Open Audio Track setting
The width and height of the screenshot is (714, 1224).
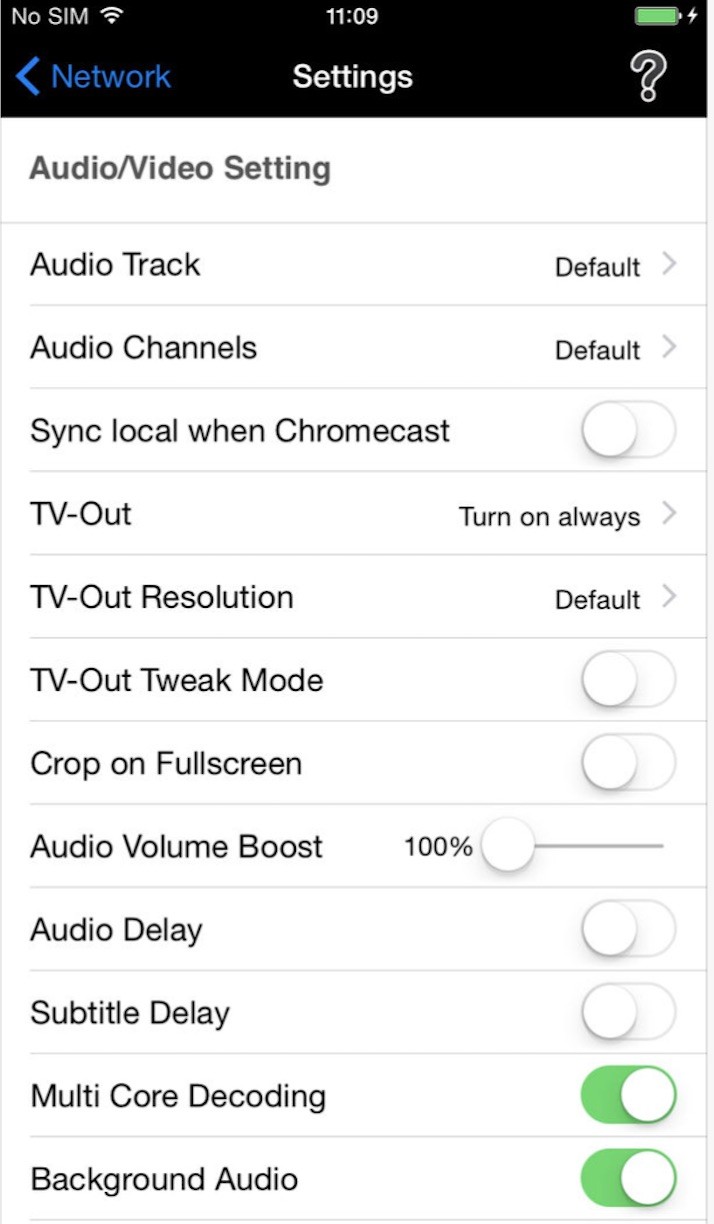tap(355, 265)
